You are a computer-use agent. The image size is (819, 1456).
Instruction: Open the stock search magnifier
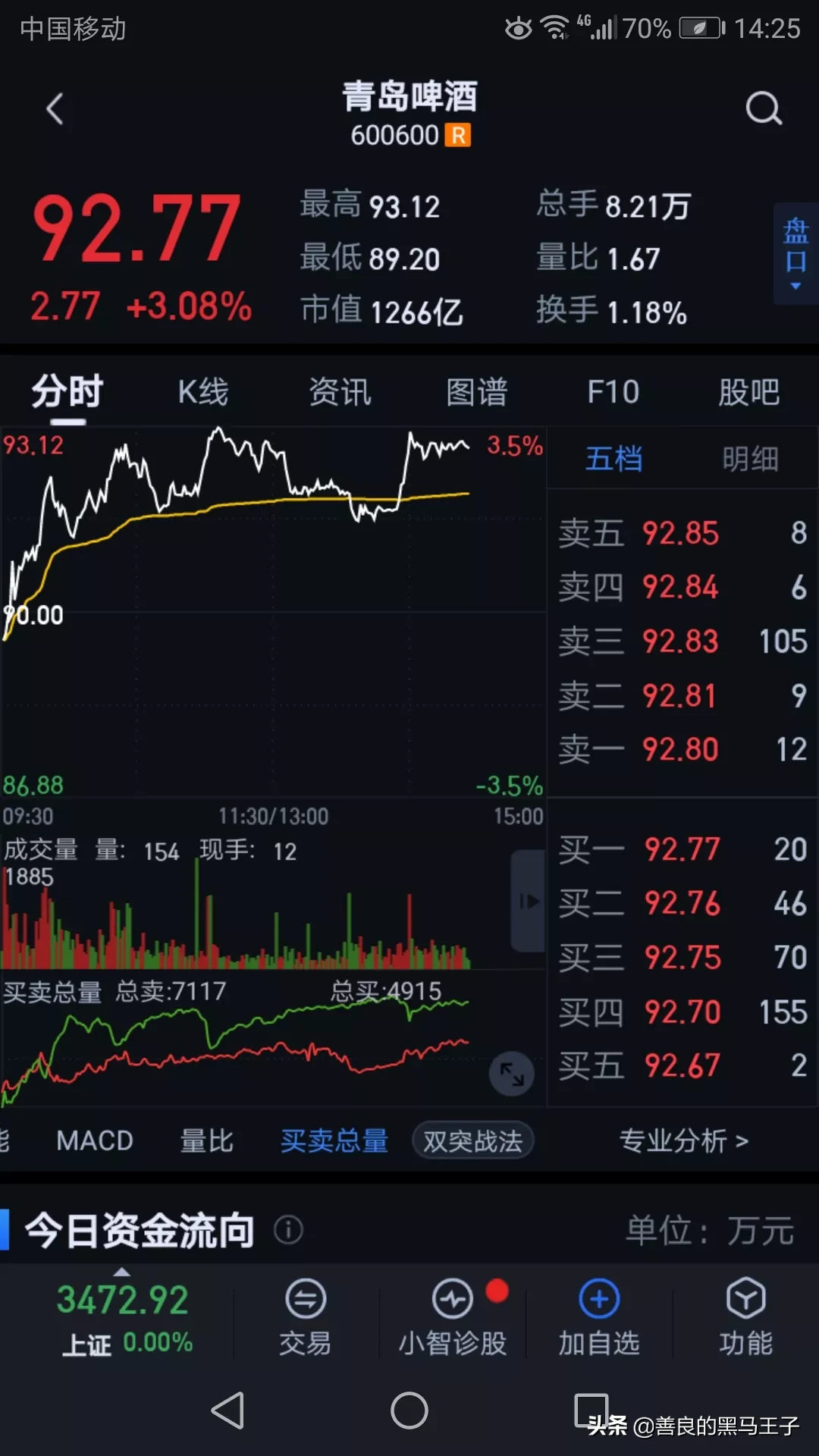click(764, 109)
